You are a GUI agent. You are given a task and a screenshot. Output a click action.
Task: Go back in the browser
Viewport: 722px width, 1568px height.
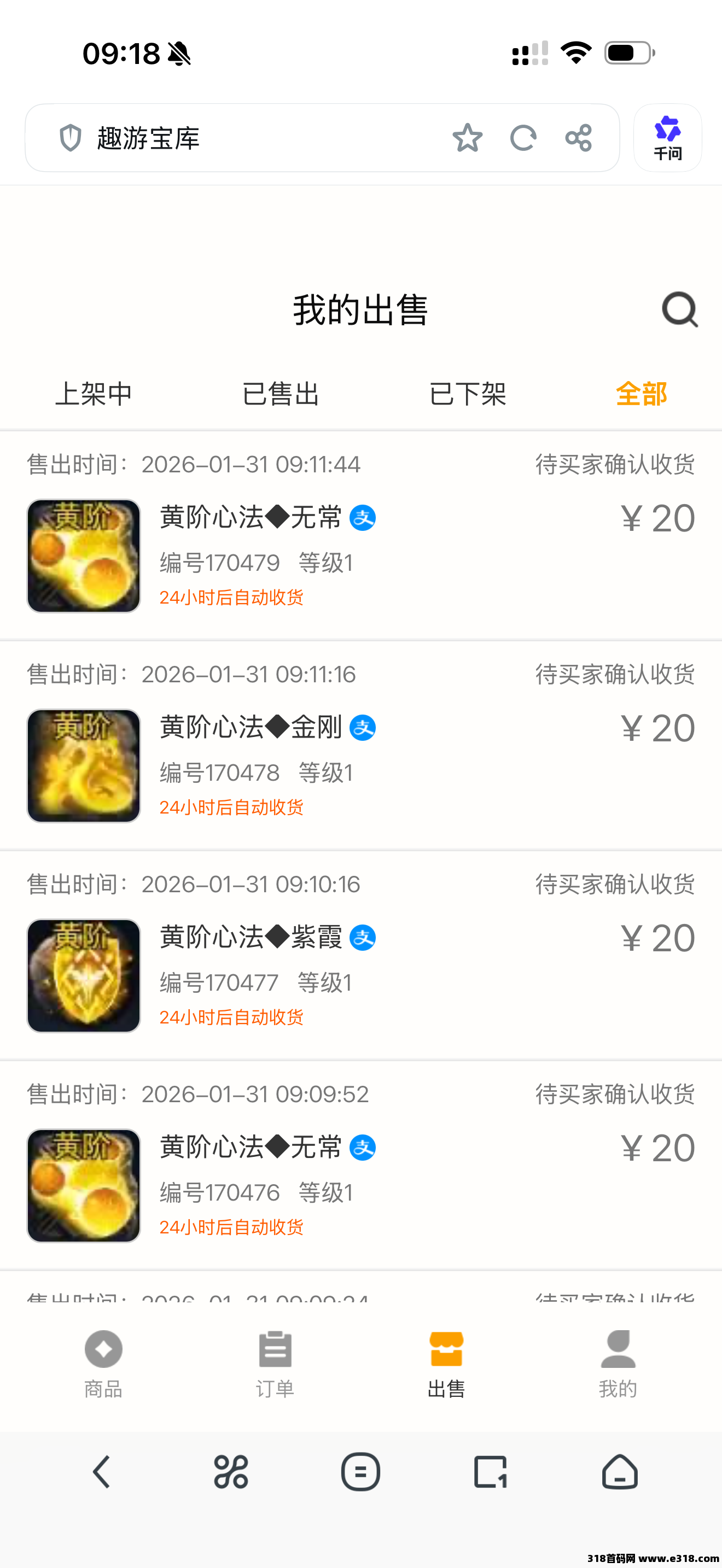(x=102, y=1472)
